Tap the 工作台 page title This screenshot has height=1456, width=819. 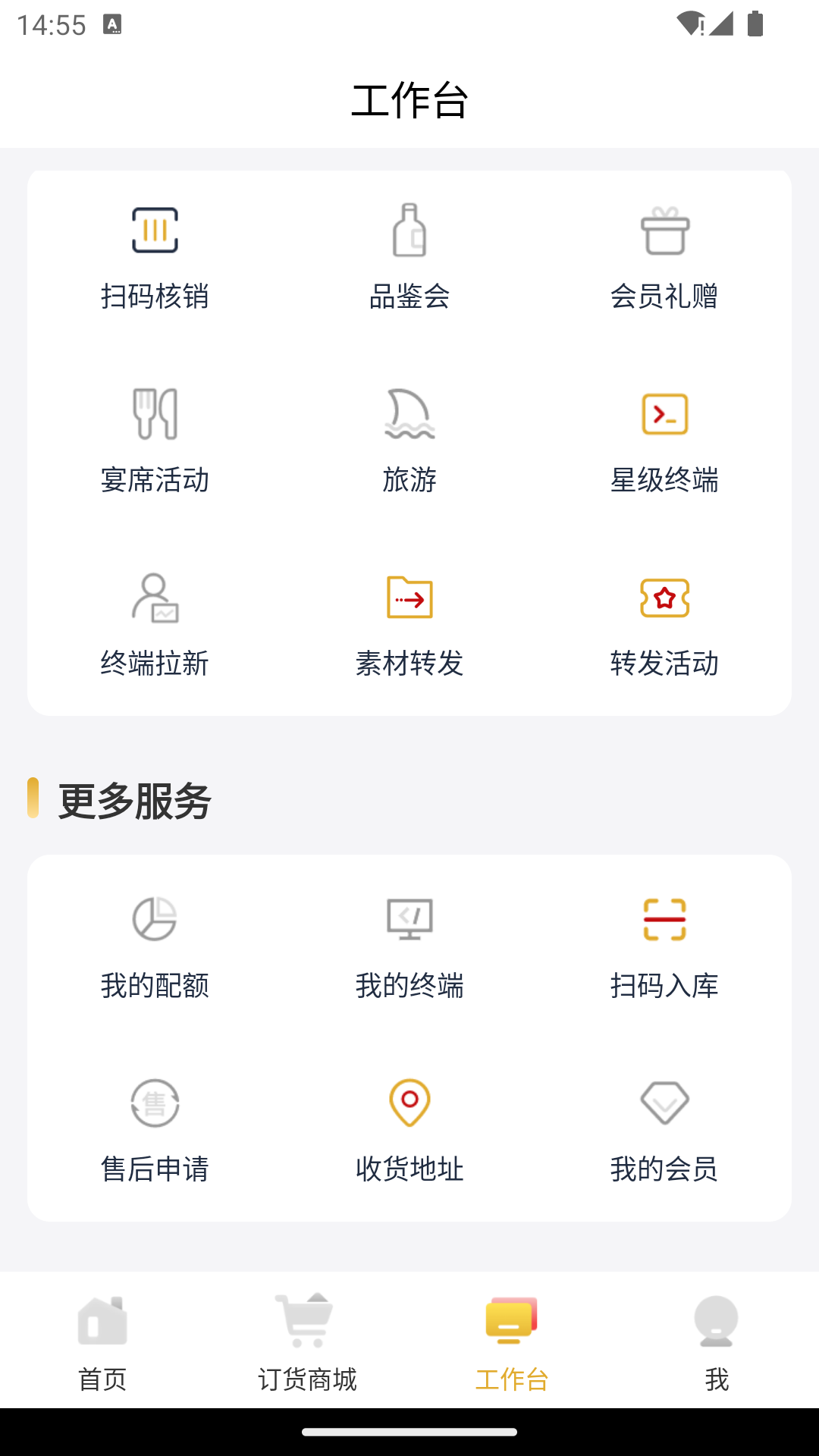[x=409, y=99]
